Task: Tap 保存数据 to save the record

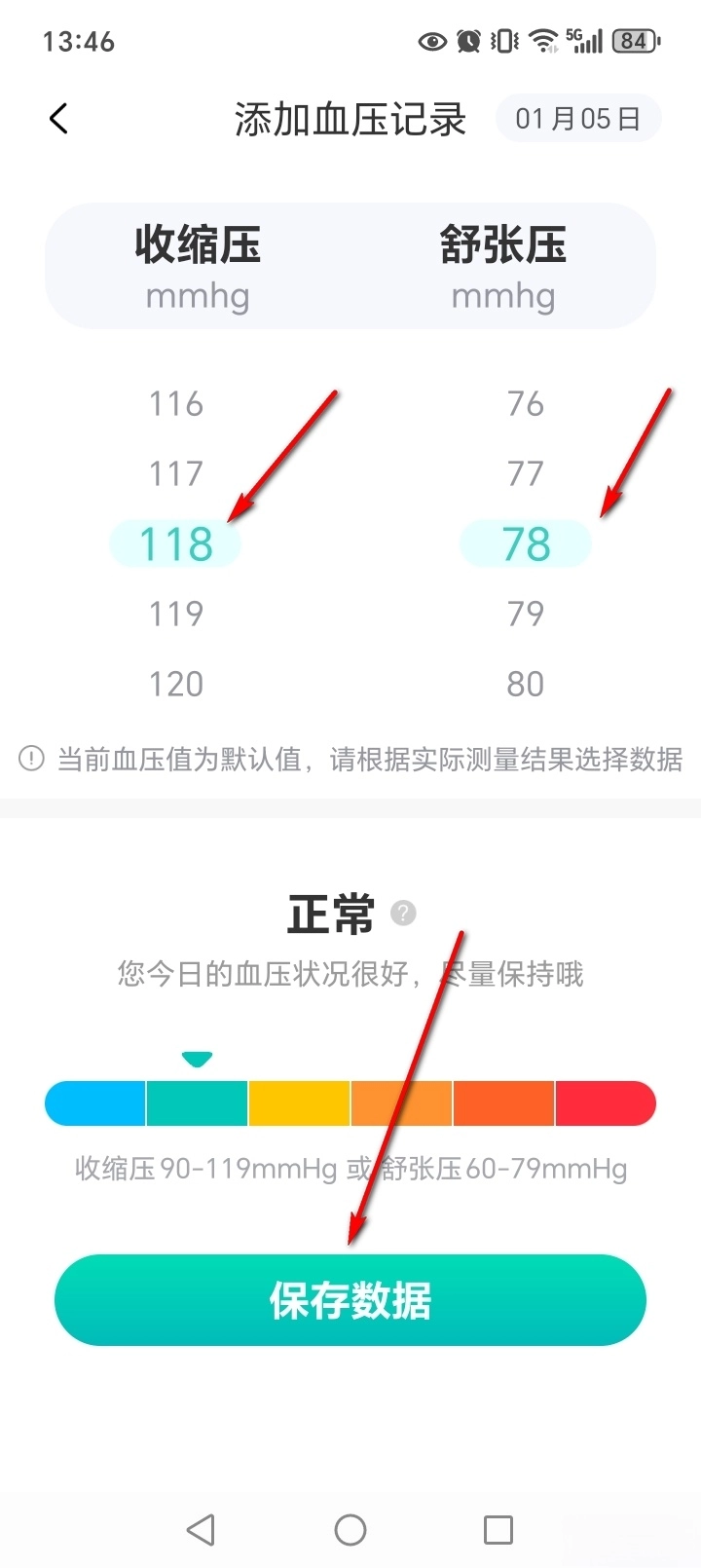Action: click(350, 1300)
